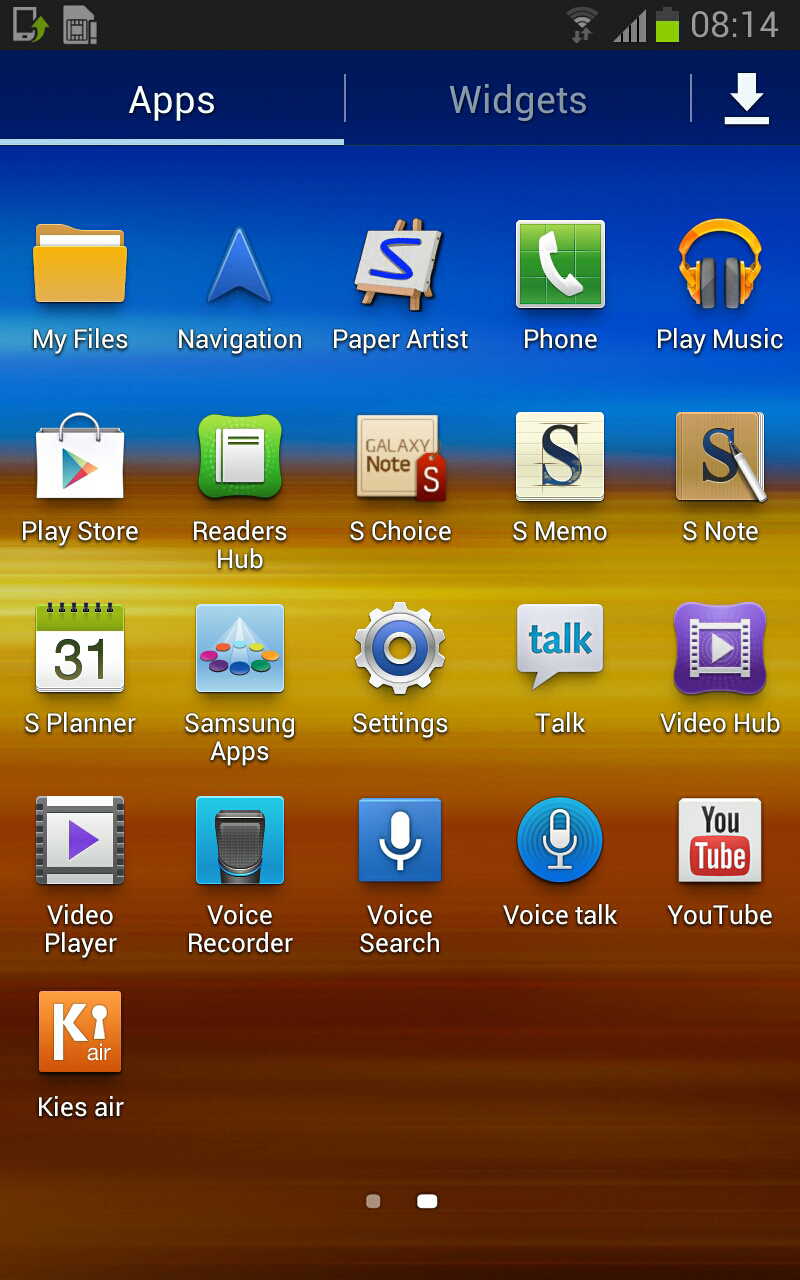This screenshot has height=1280, width=800.
Task: Launch the Navigation app
Action: 240,265
